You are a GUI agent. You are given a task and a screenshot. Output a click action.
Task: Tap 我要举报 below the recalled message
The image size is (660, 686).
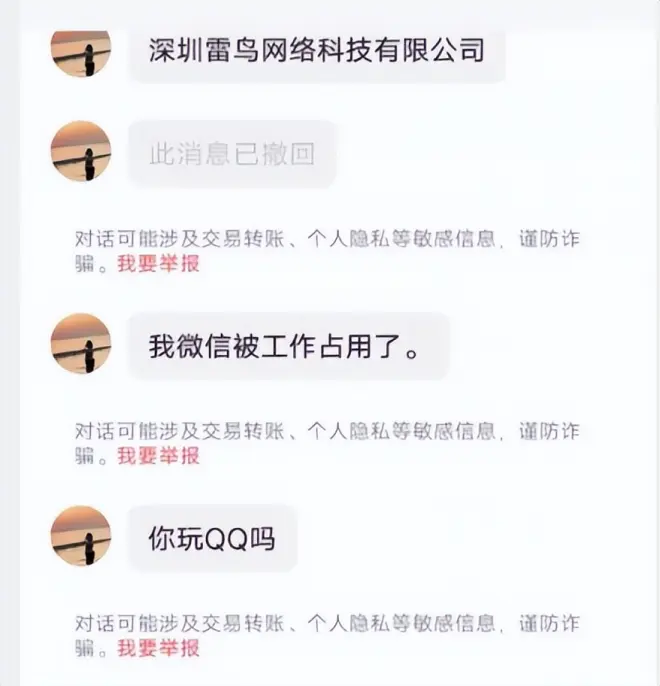(158, 265)
